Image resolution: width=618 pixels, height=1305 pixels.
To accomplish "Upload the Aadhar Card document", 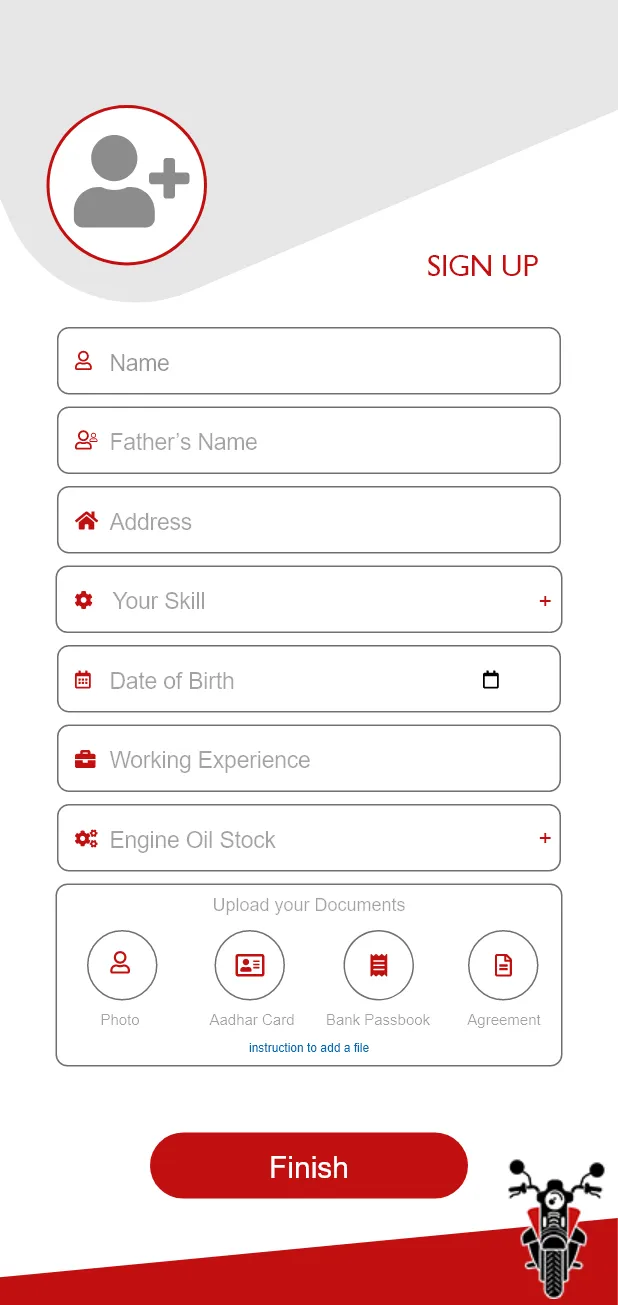I will point(250,965).
